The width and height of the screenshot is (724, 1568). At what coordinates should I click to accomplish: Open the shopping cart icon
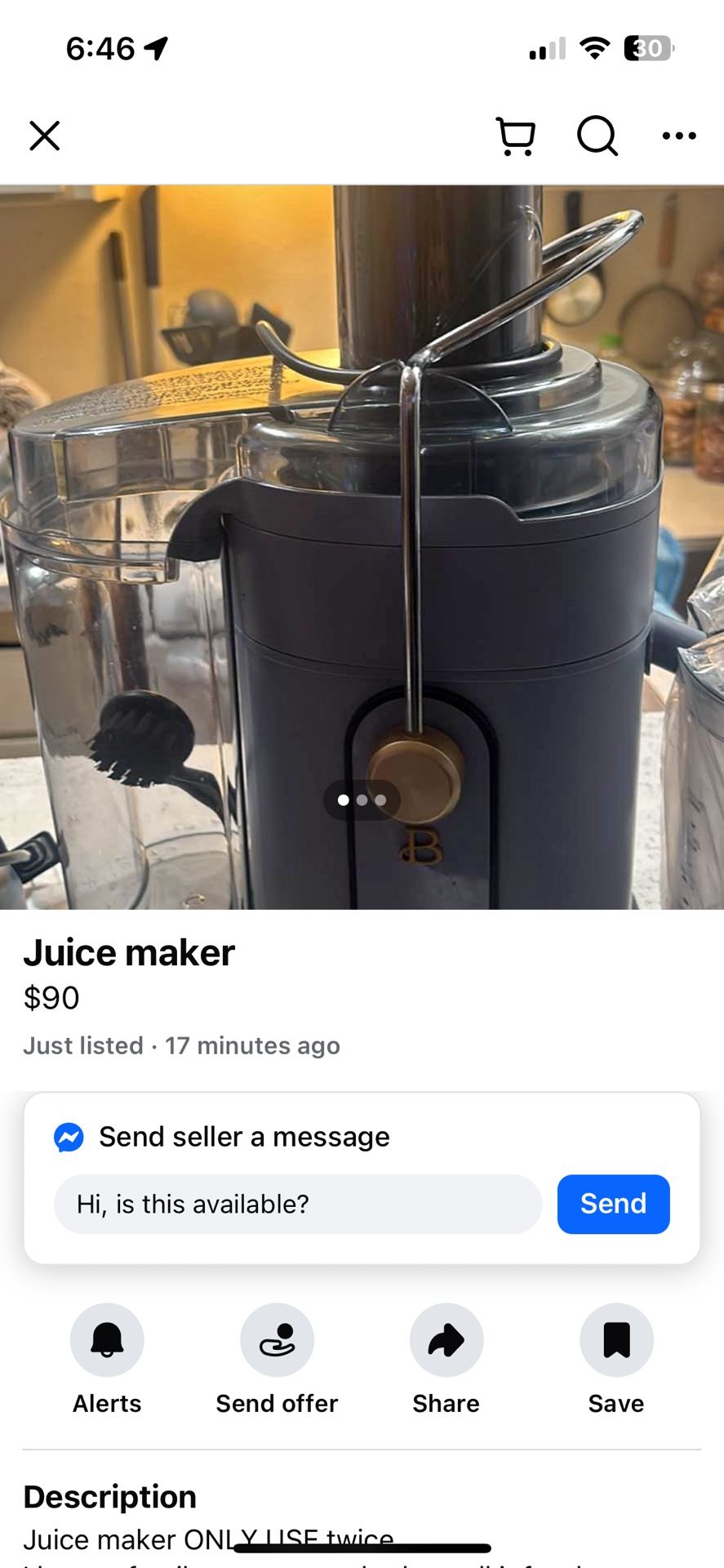click(x=516, y=136)
